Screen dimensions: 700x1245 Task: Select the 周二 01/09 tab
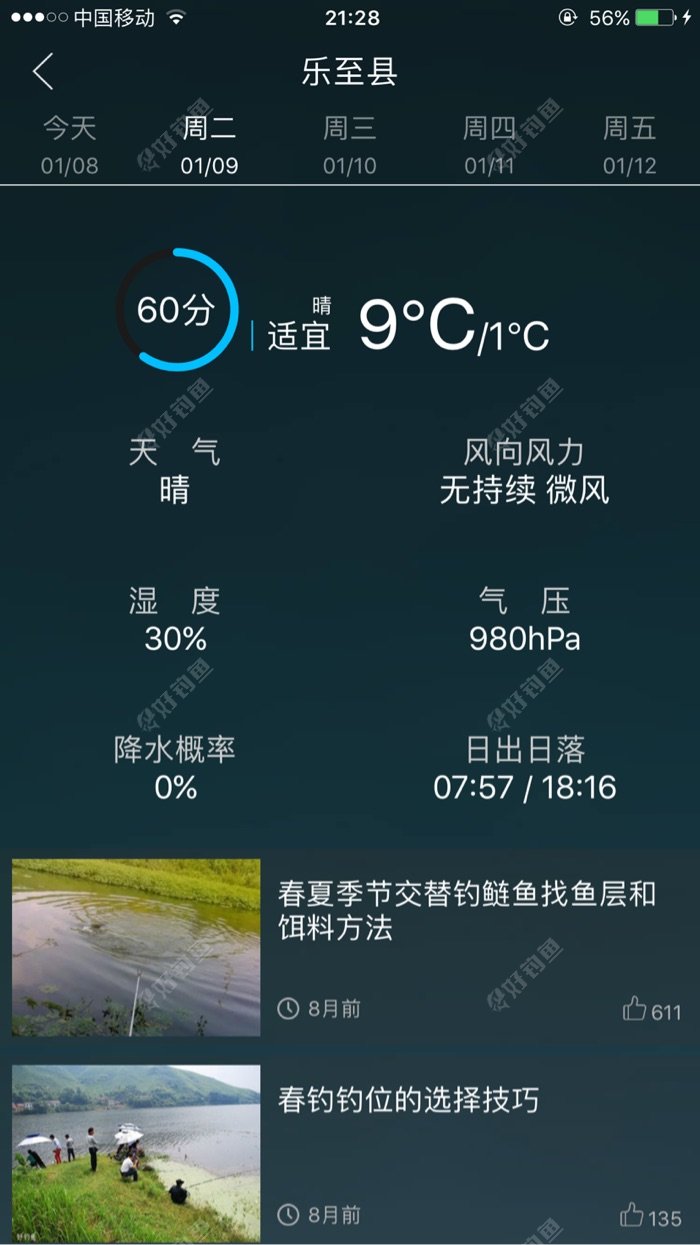click(210, 146)
